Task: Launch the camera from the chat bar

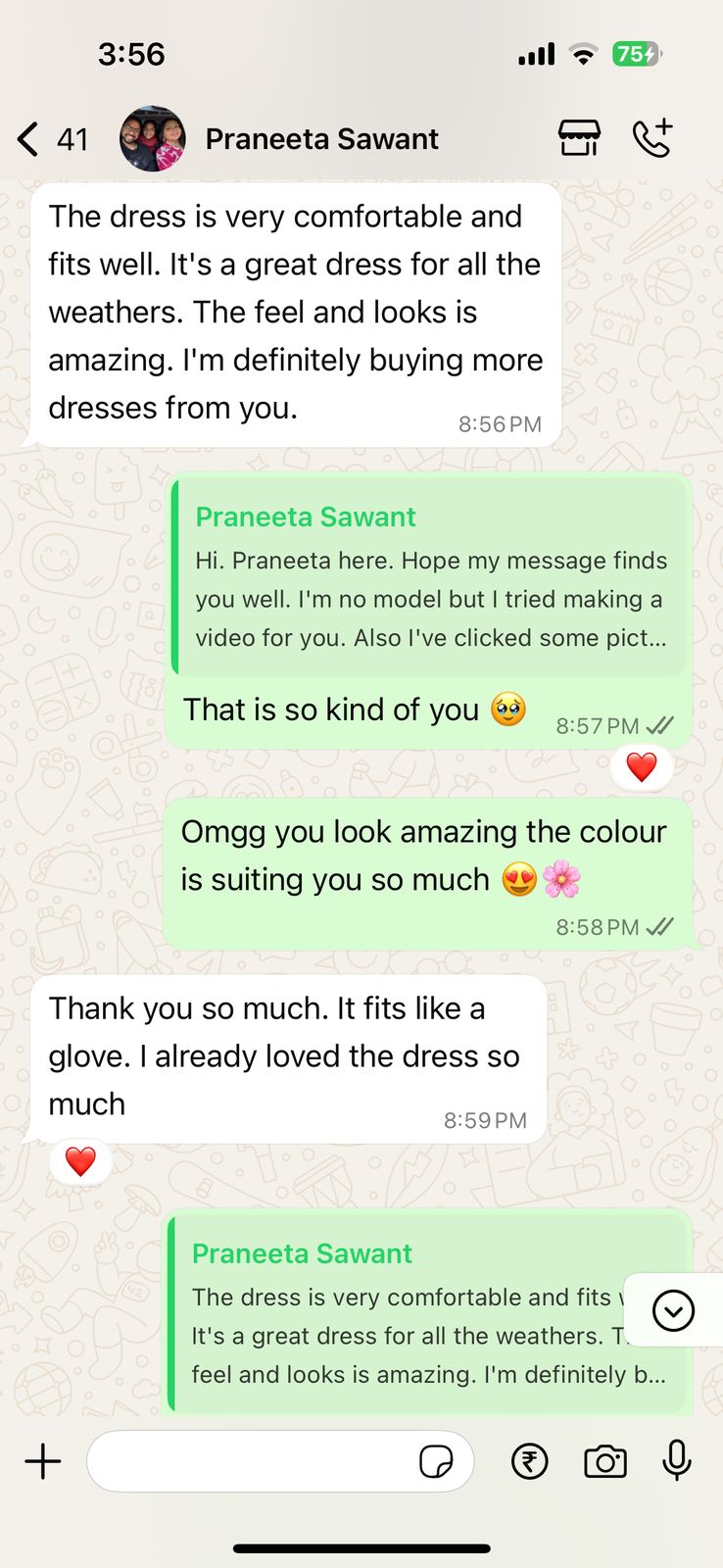Action: click(x=605, y=1461)
